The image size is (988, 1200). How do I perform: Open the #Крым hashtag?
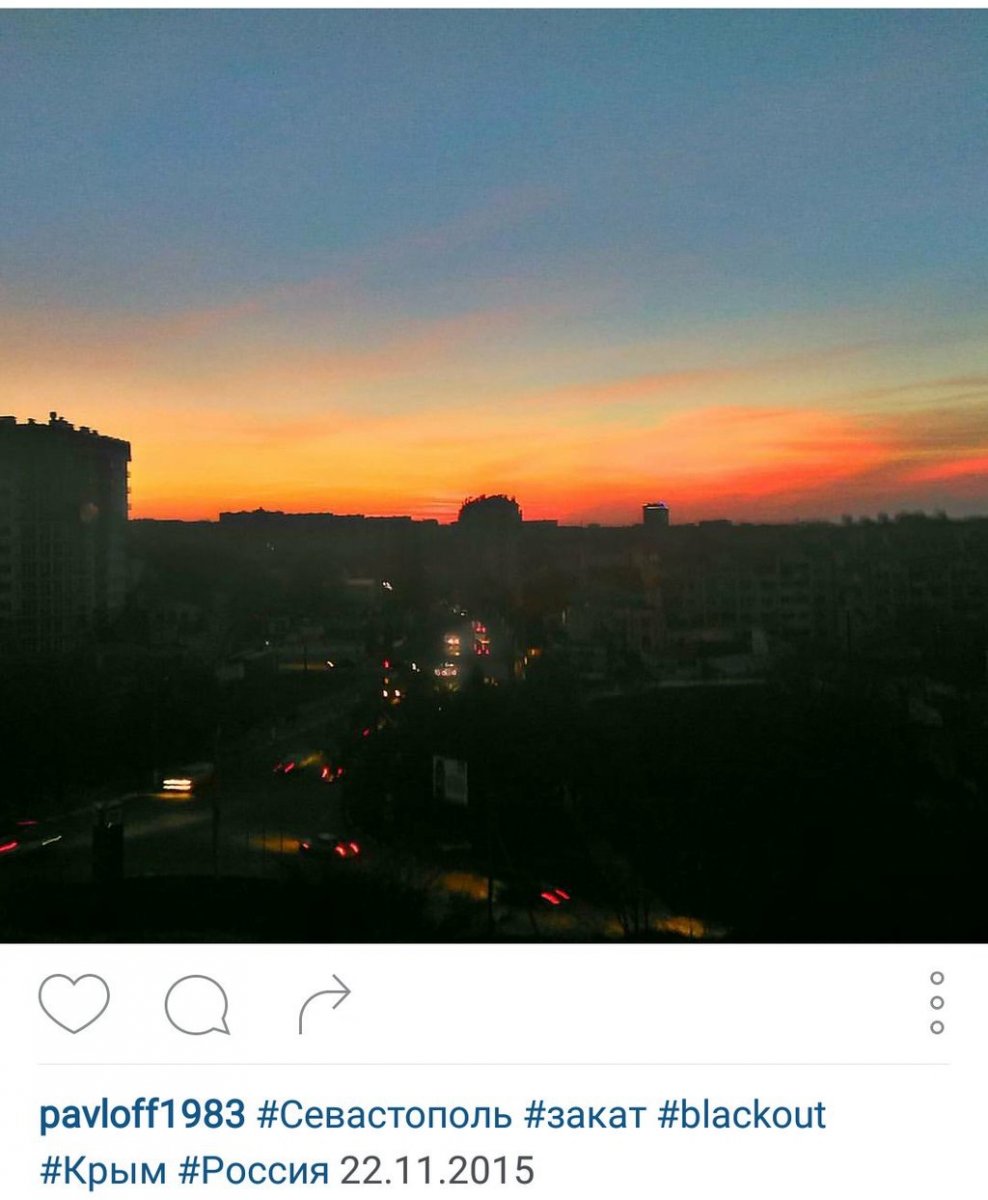click(104, 1168)
